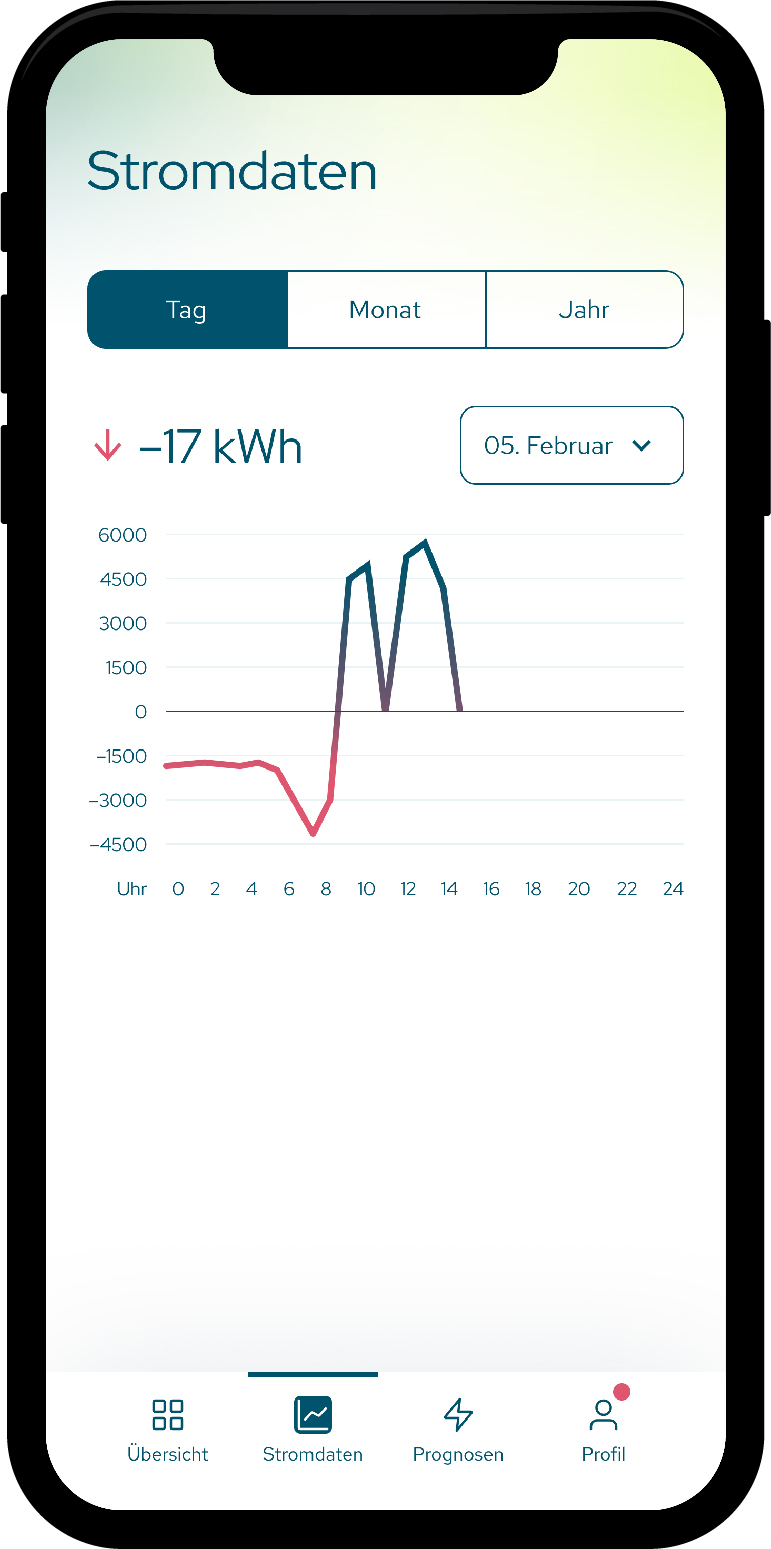Switch to the Monat view
This screenshot has width=771, height=1549.
[386, 310]
